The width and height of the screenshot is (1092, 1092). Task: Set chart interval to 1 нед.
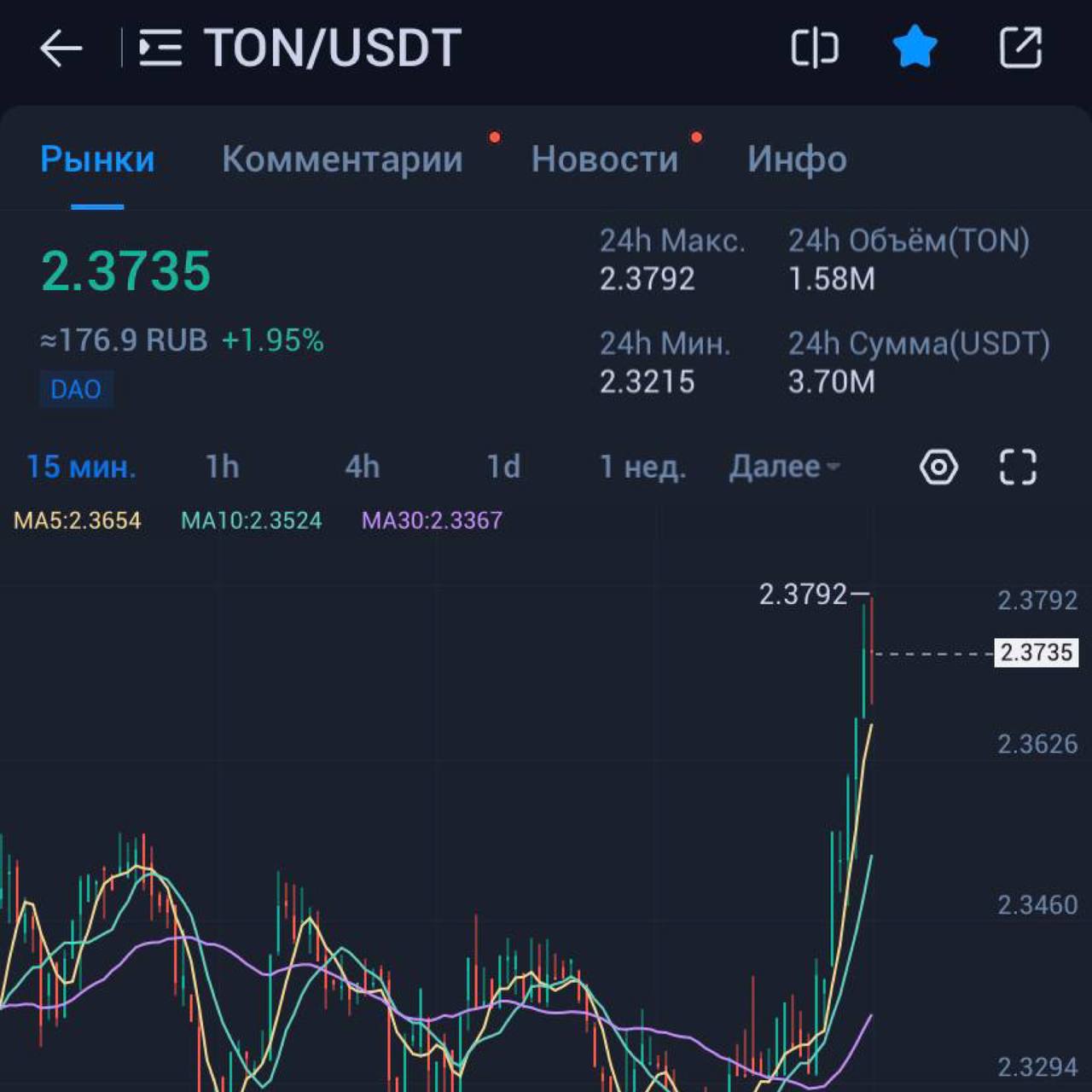[642, 467]
